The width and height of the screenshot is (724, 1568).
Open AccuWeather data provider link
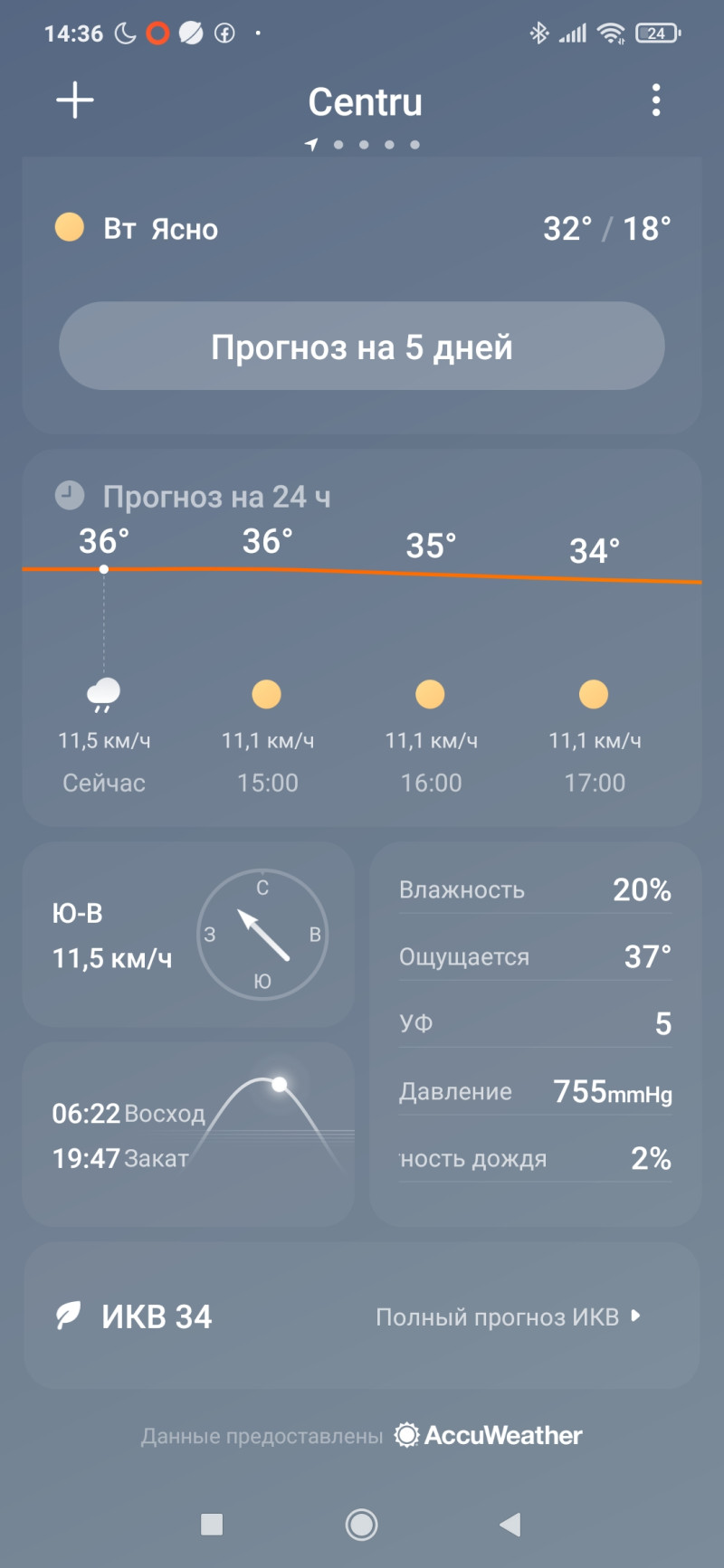(489, 1435)
